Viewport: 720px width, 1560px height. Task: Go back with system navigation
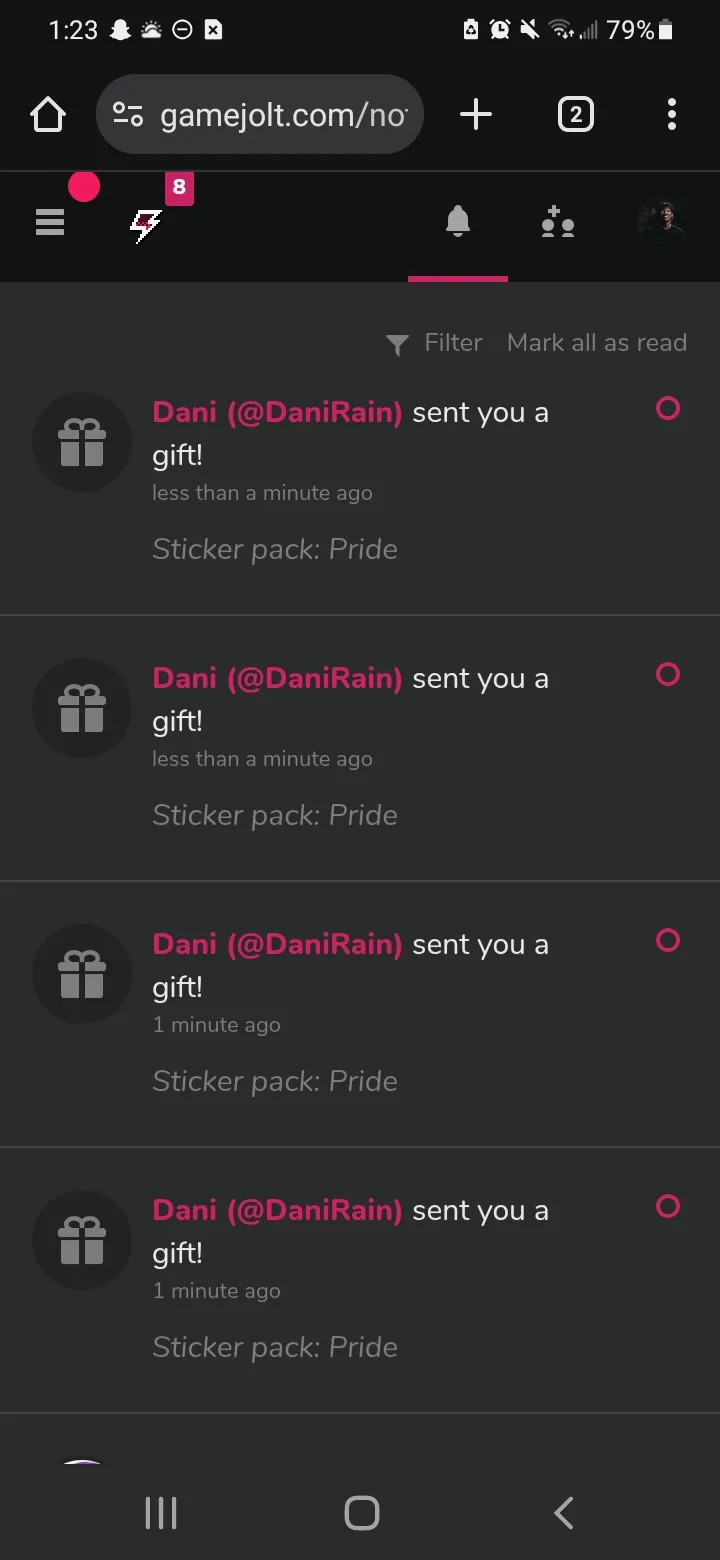click(x=564, y=1512)
